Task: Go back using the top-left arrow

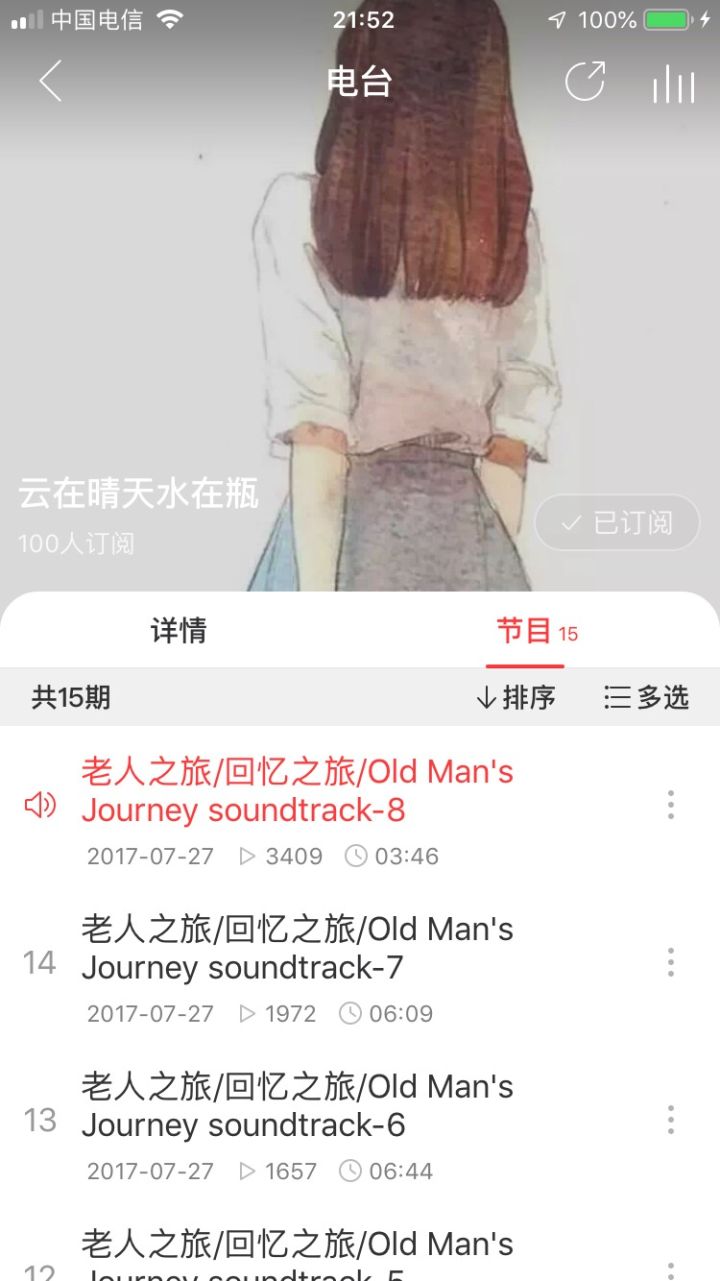Action: (x=50, y=81)
